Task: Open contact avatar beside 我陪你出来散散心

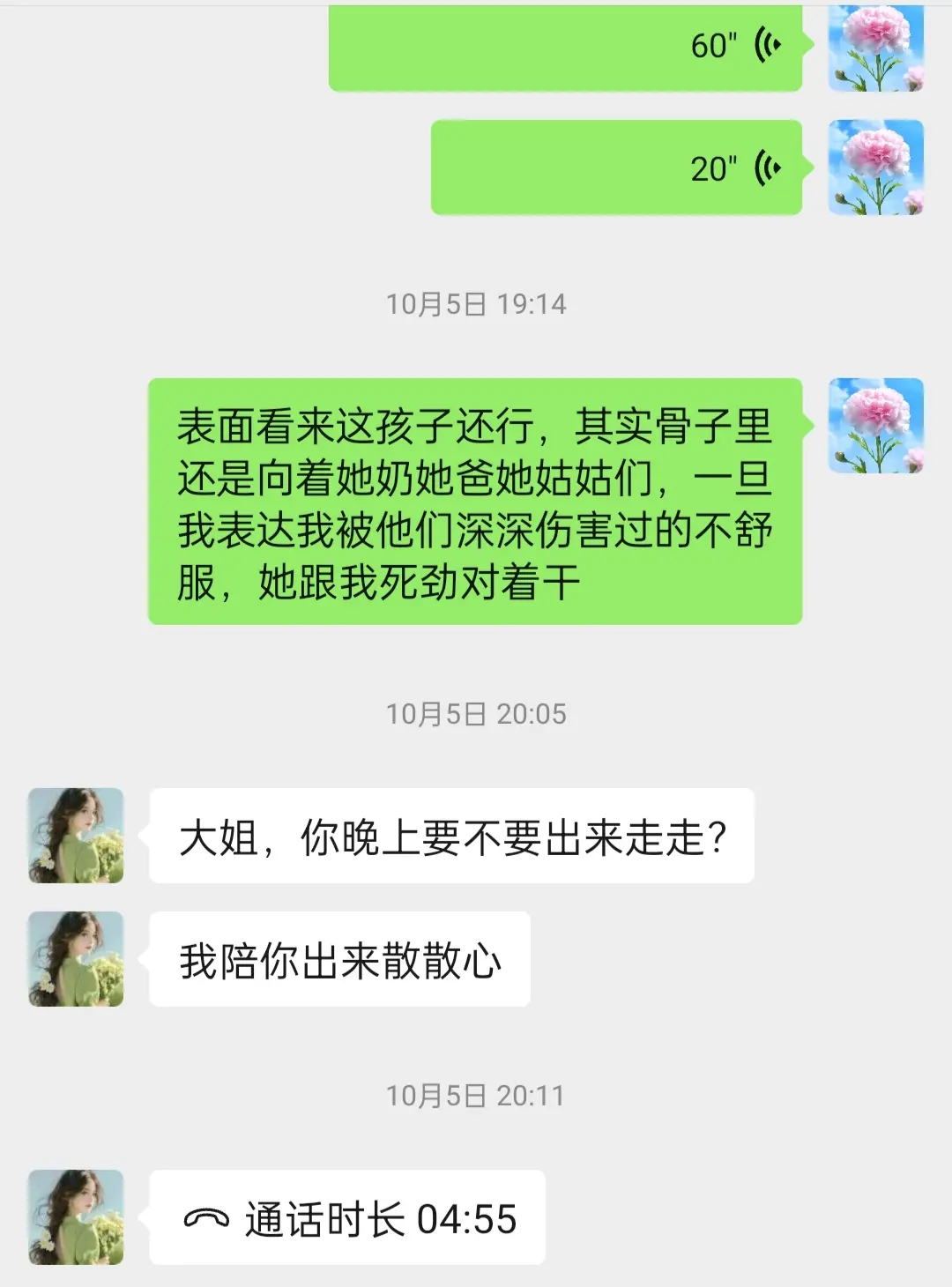Action: tap(76, 959)
